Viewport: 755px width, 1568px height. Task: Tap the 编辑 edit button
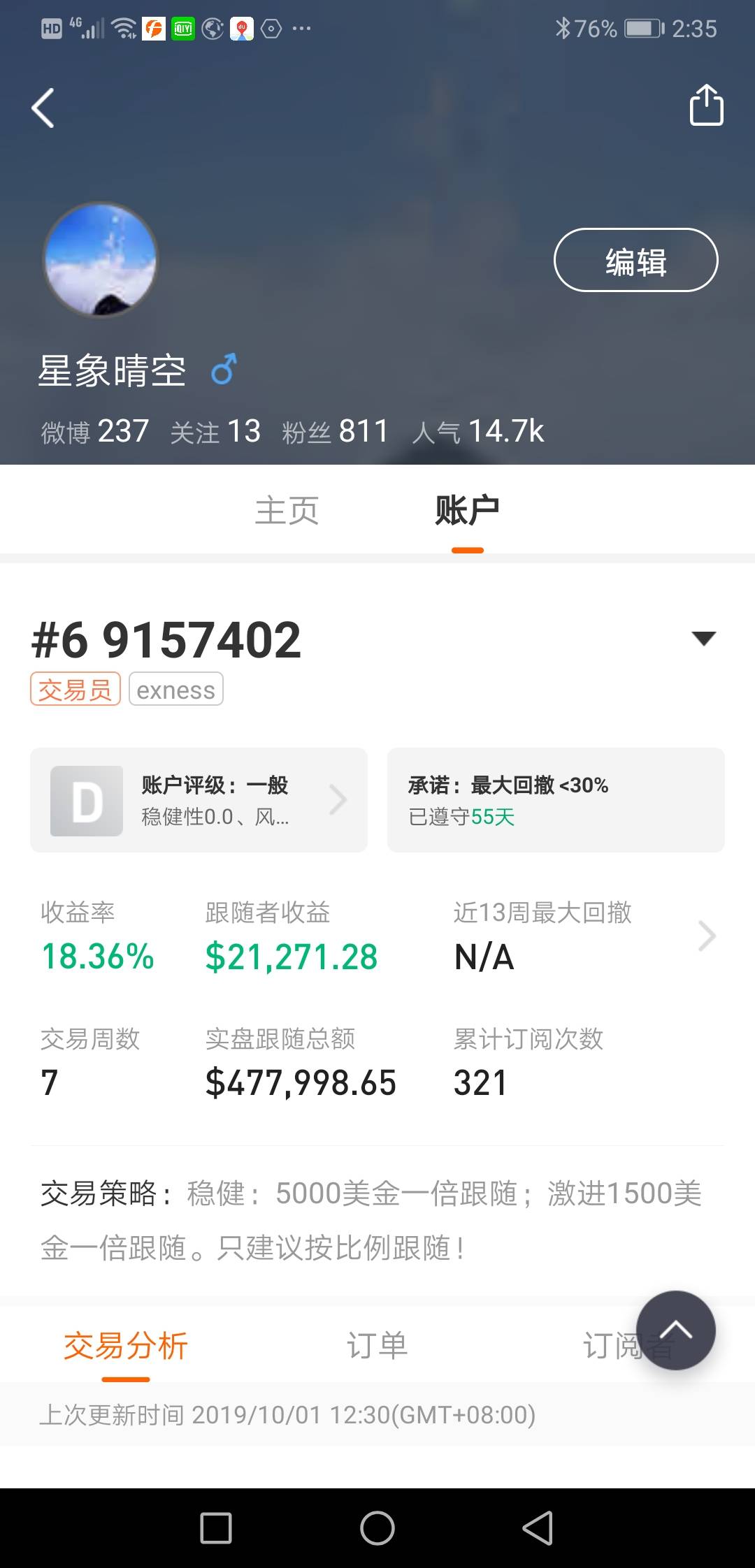click(635, 261)
